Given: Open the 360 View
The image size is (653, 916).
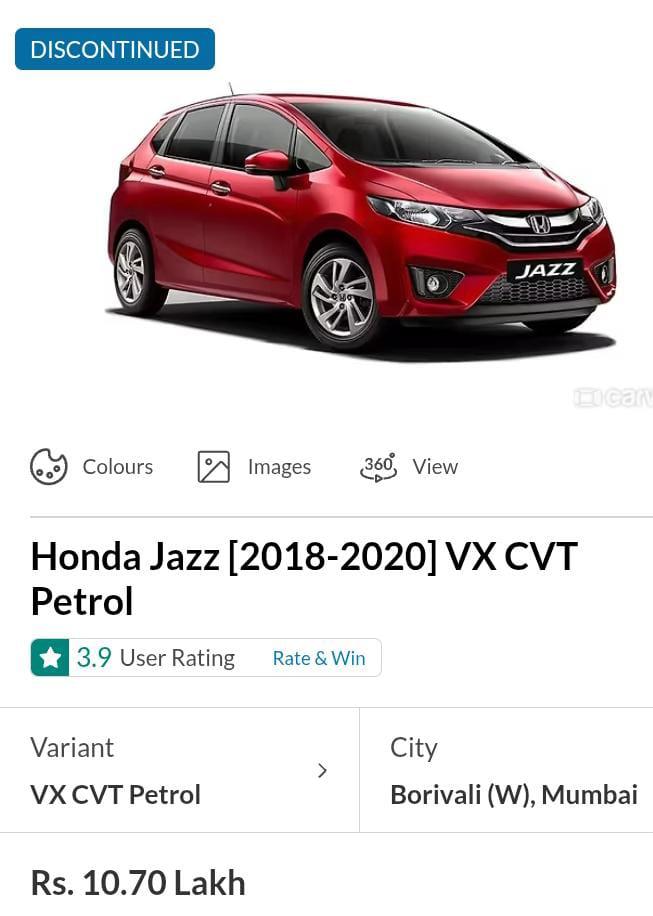Looking at the screenshot, I should [x=409, y=467].
